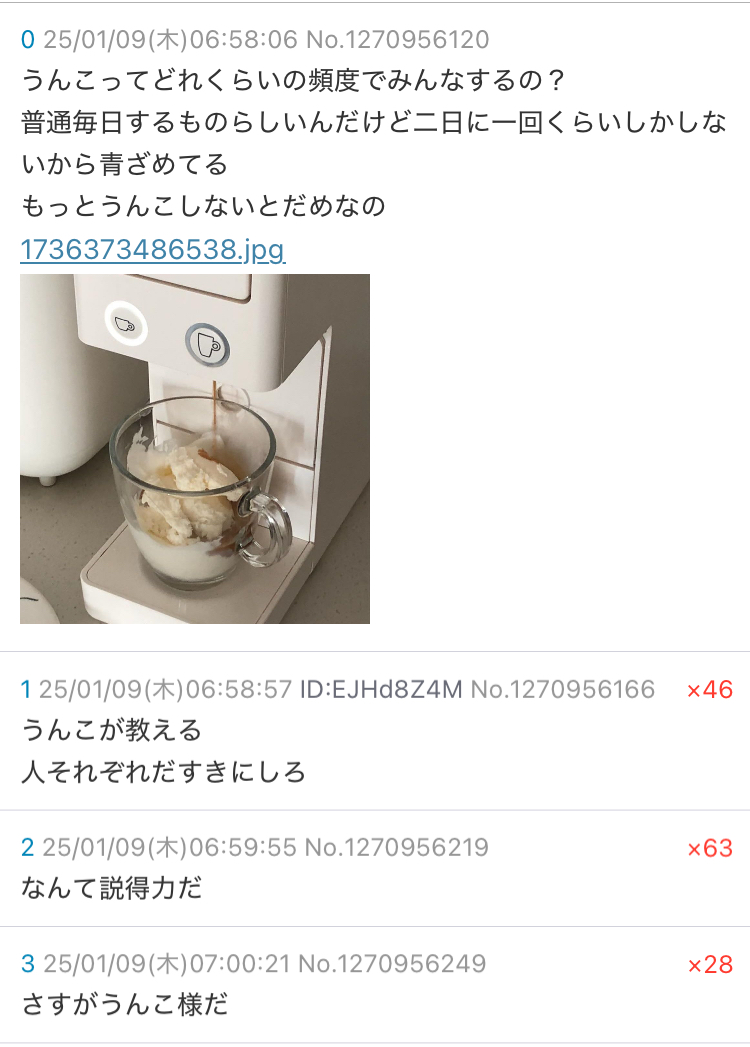750x1047 pixels.
Task: Tap the ×46 counter on reply 1
Action: [710, 689]
